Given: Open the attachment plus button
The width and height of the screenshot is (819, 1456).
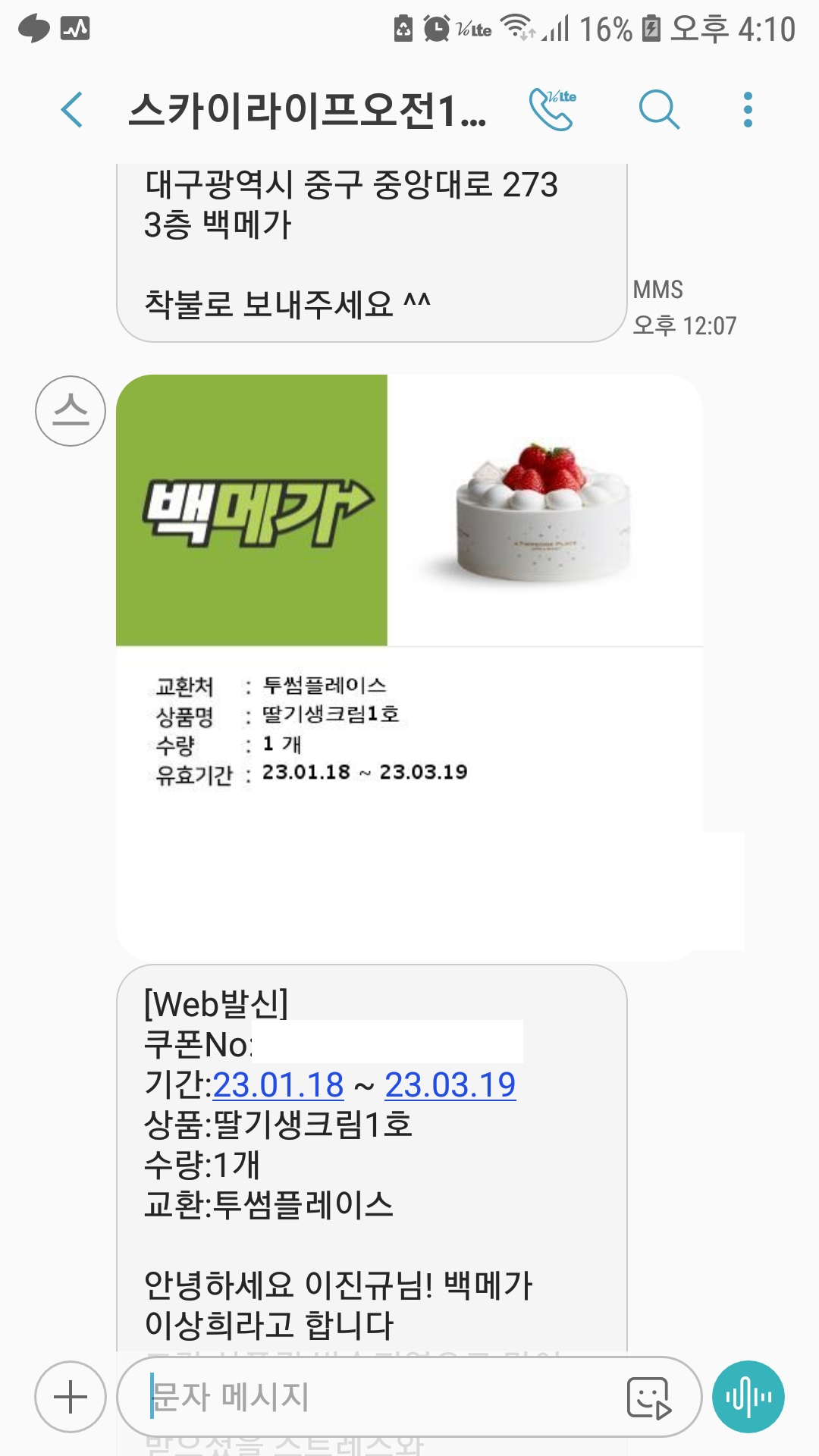Looking at the screenshot, I should coord(71,1397).
